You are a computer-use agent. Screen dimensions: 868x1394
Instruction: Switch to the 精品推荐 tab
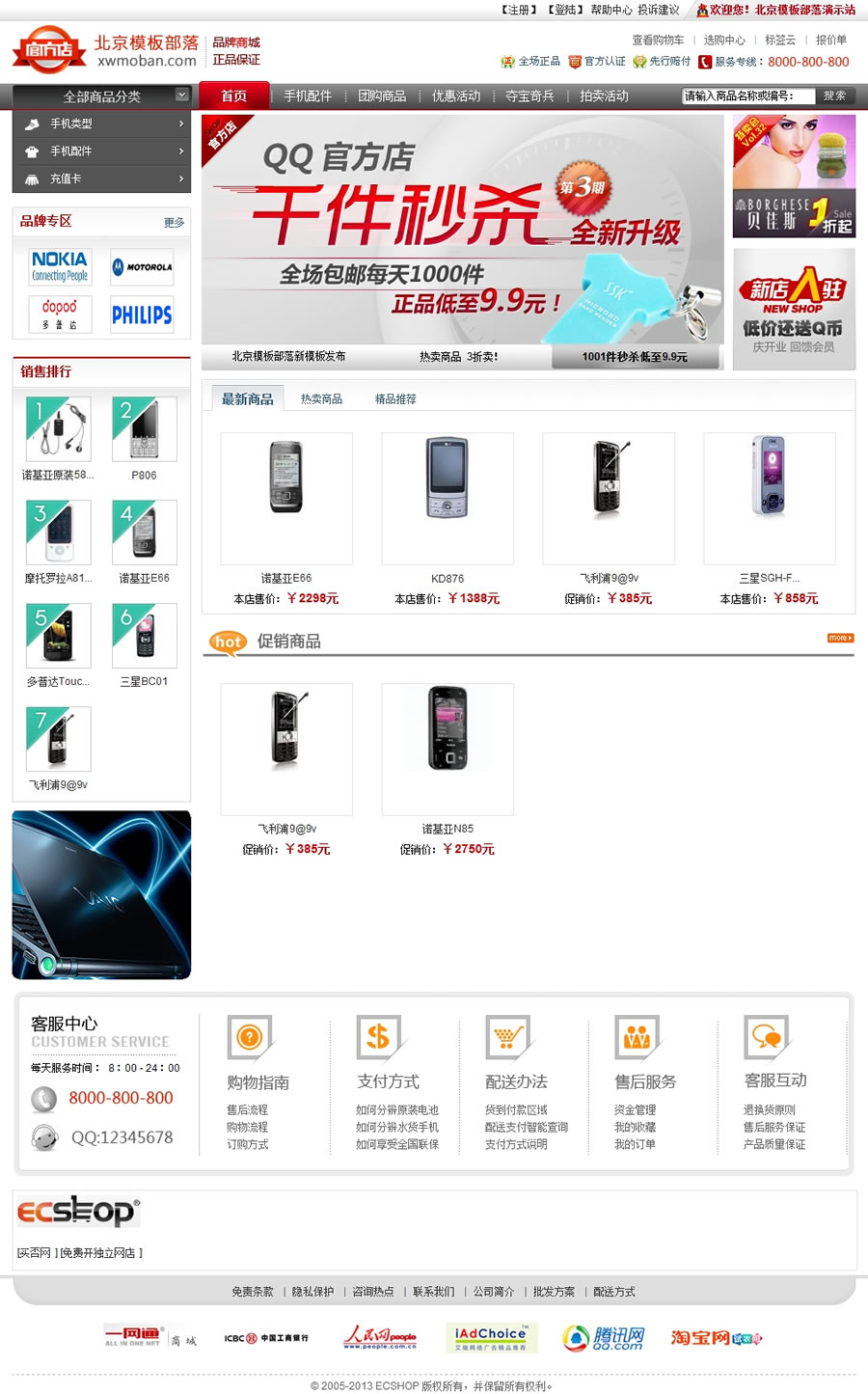pyautogui.click(x=395, y=399)
